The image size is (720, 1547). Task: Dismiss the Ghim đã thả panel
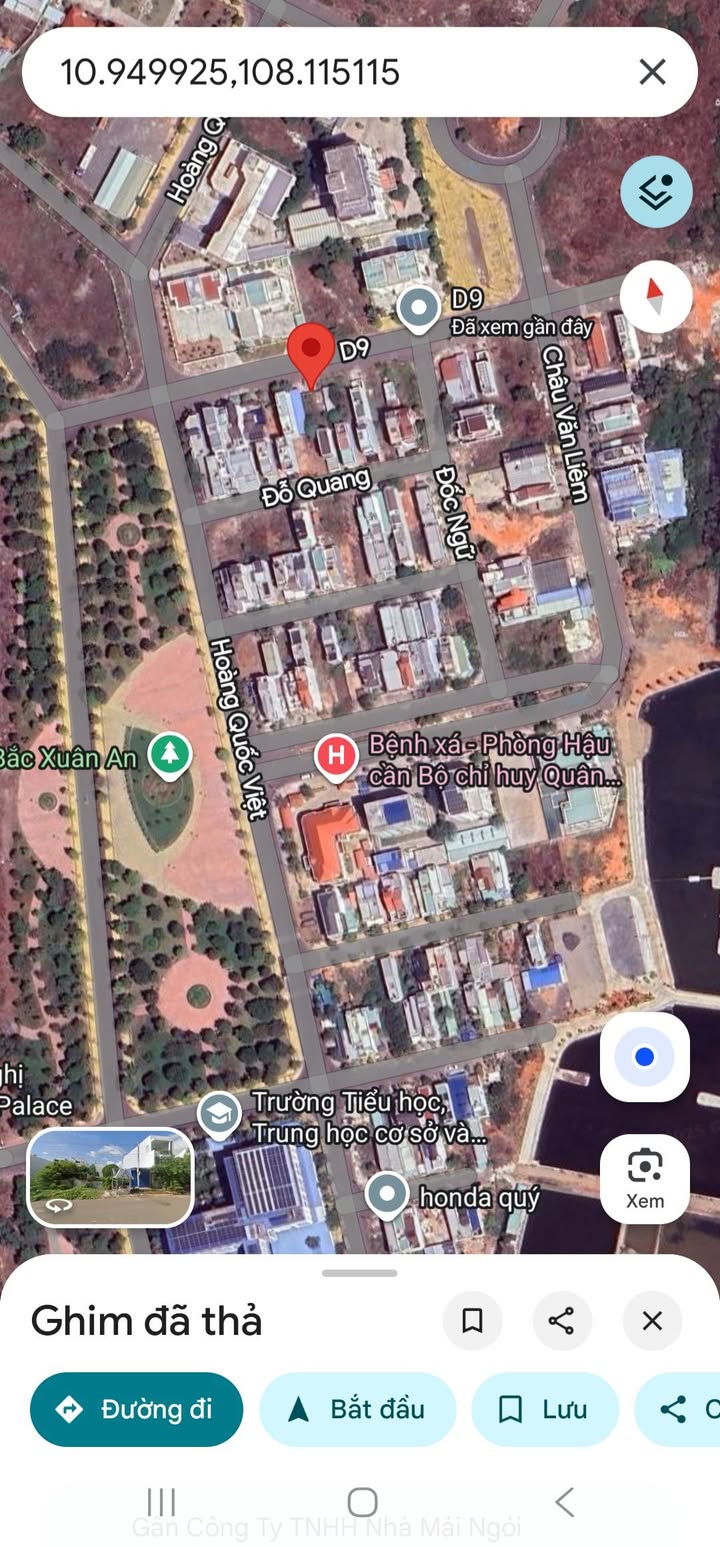652,1321
